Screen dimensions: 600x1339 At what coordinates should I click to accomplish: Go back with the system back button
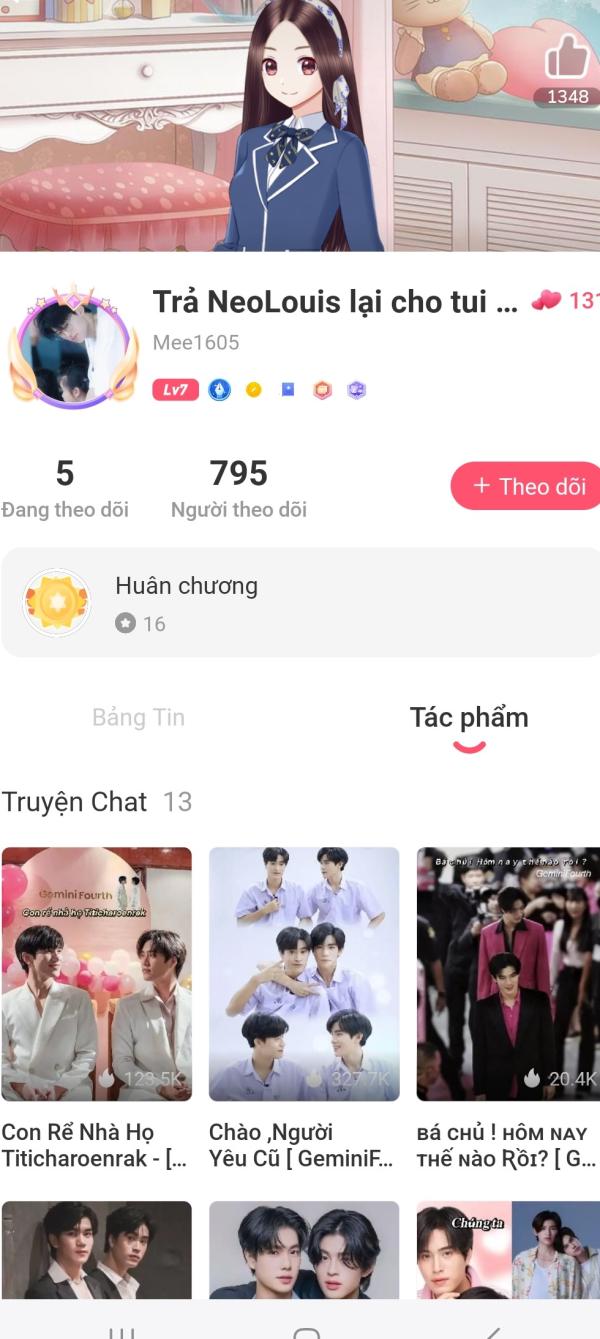pyautogui.click(x=492, y=1331)
